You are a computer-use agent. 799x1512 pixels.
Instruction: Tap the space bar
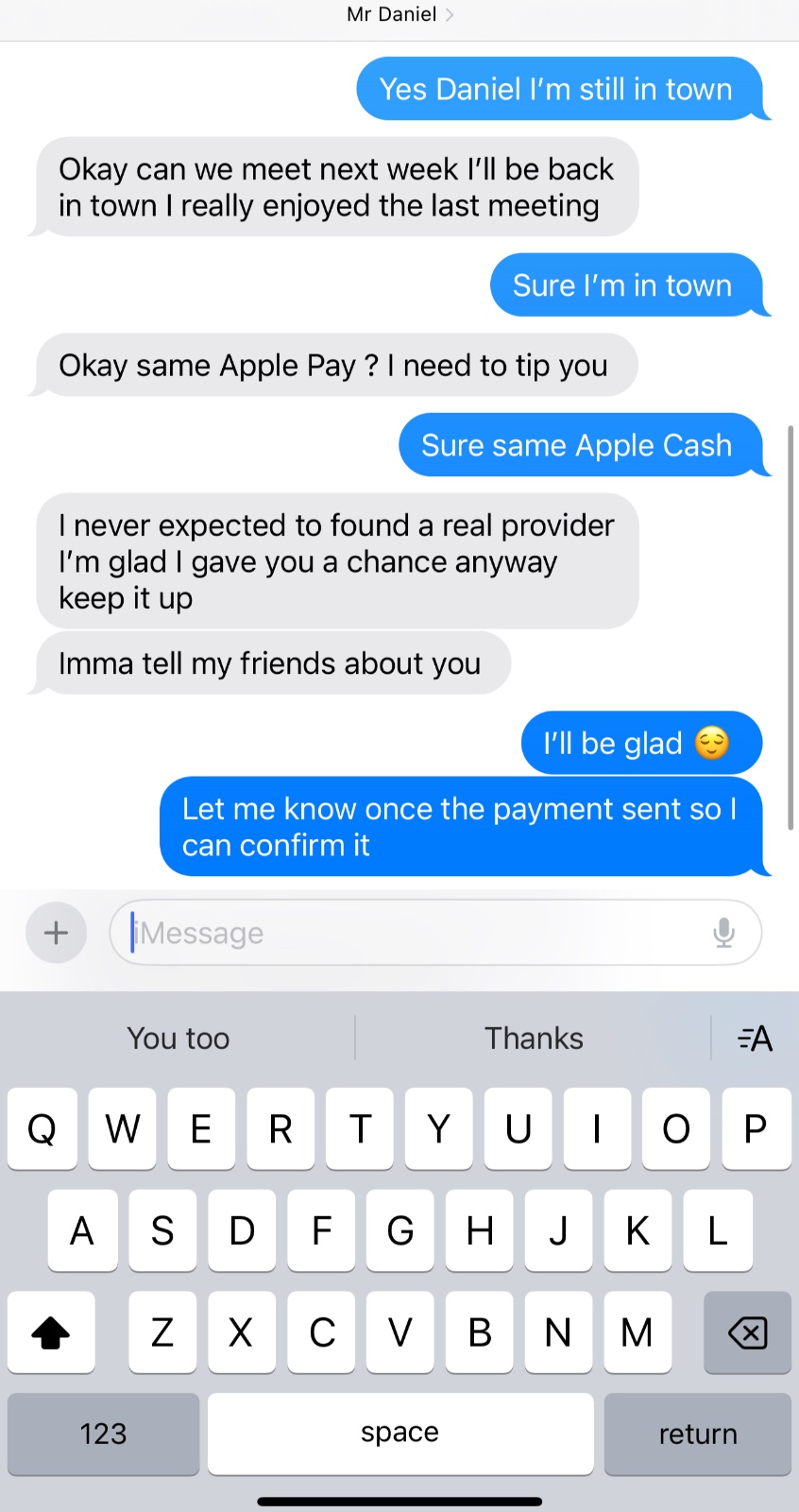(x=400, y=1434)
